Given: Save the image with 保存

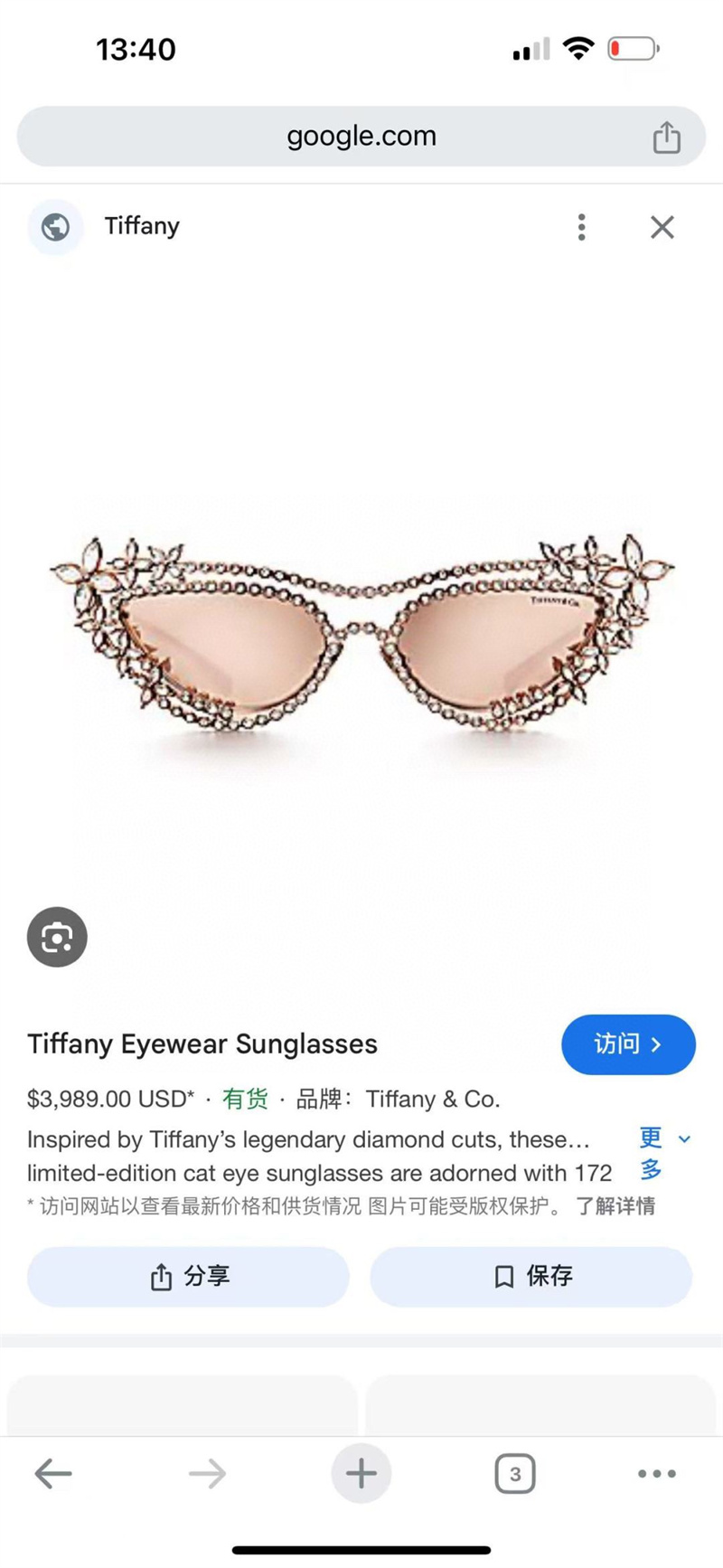Looking at the screenshot, I should pos(531,1276).
